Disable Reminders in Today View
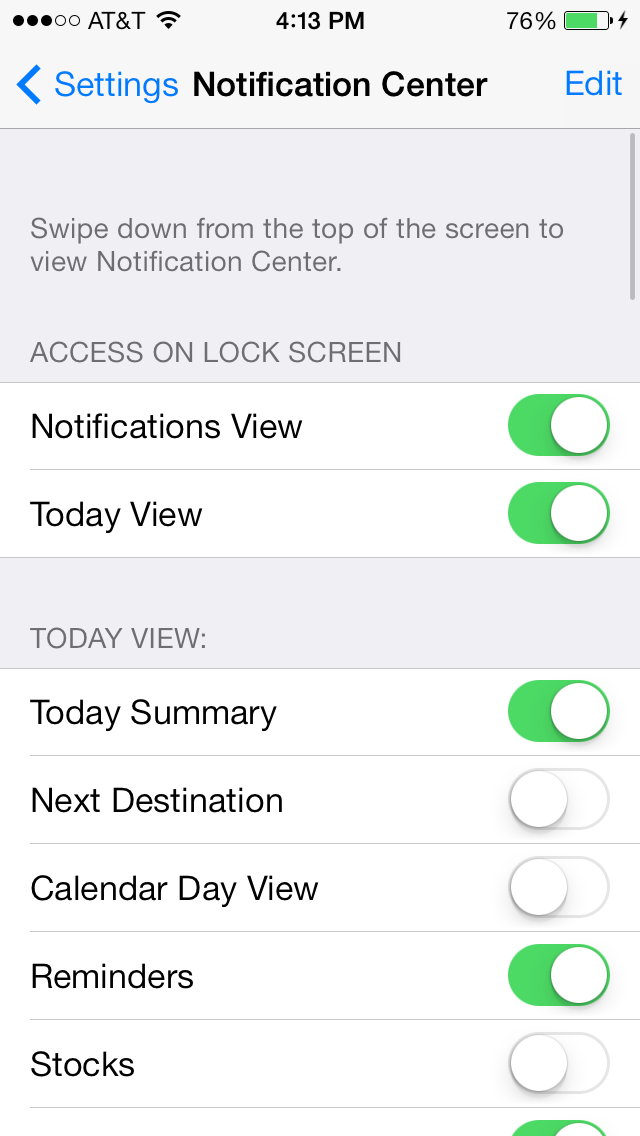 tap(558, 976)
